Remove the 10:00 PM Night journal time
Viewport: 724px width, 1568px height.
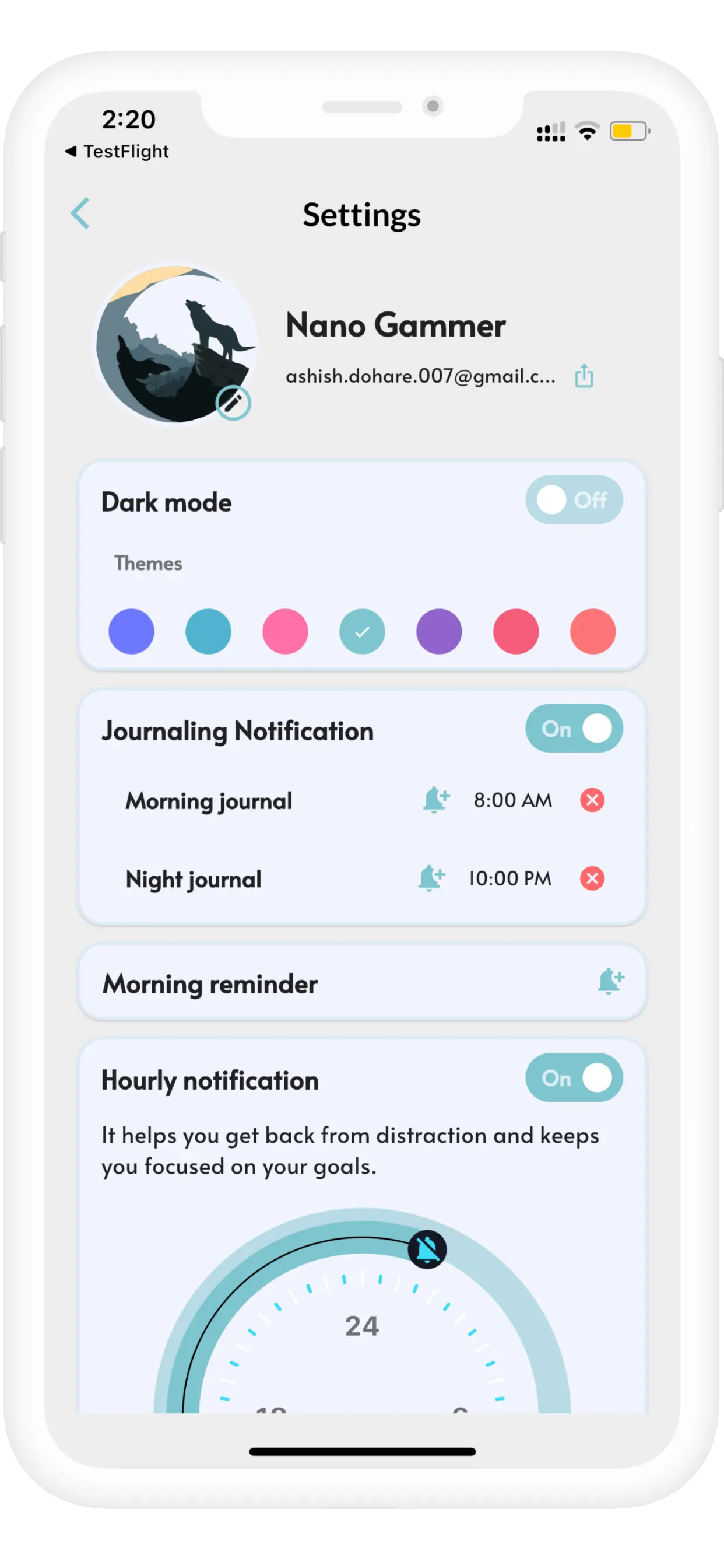coord(592,878)
